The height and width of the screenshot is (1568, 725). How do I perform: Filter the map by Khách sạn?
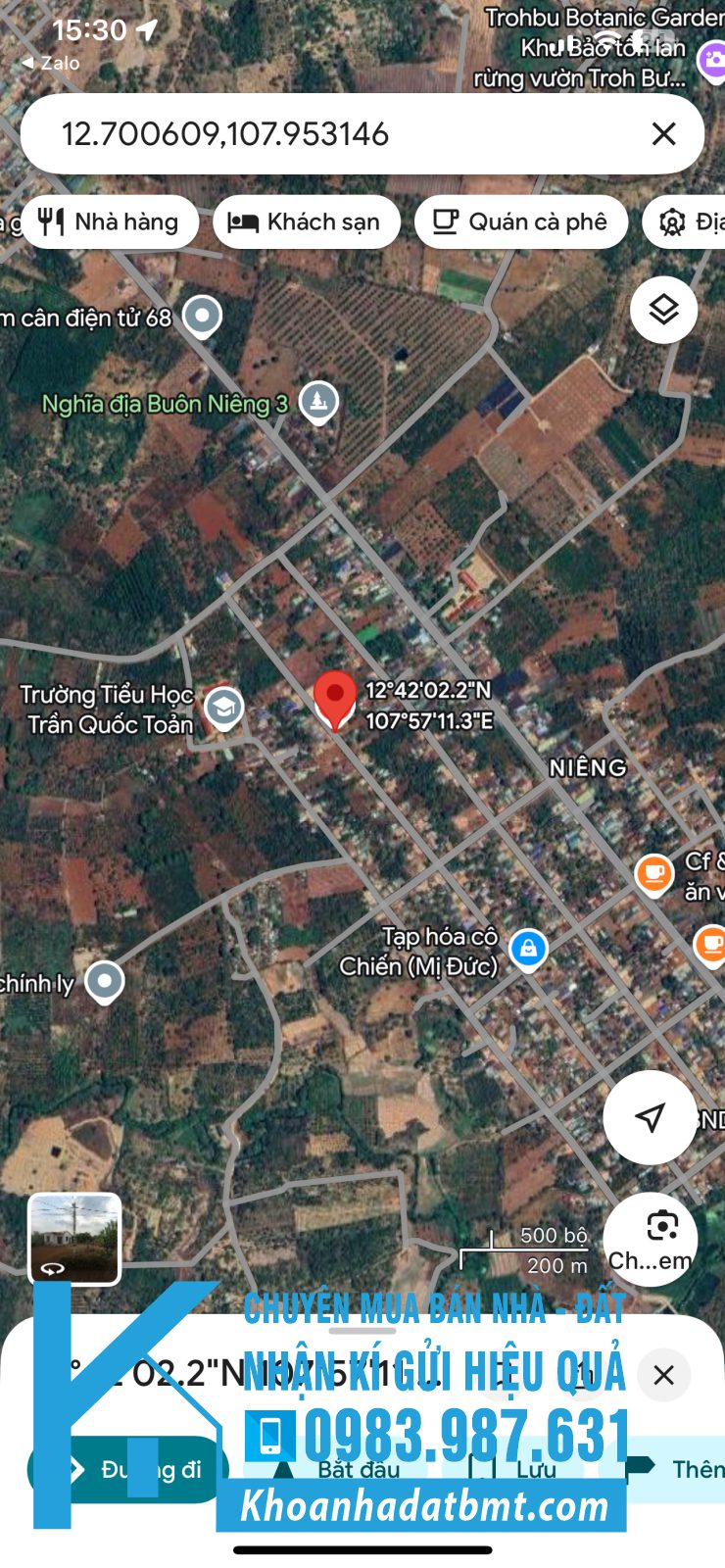click(306, 222)
